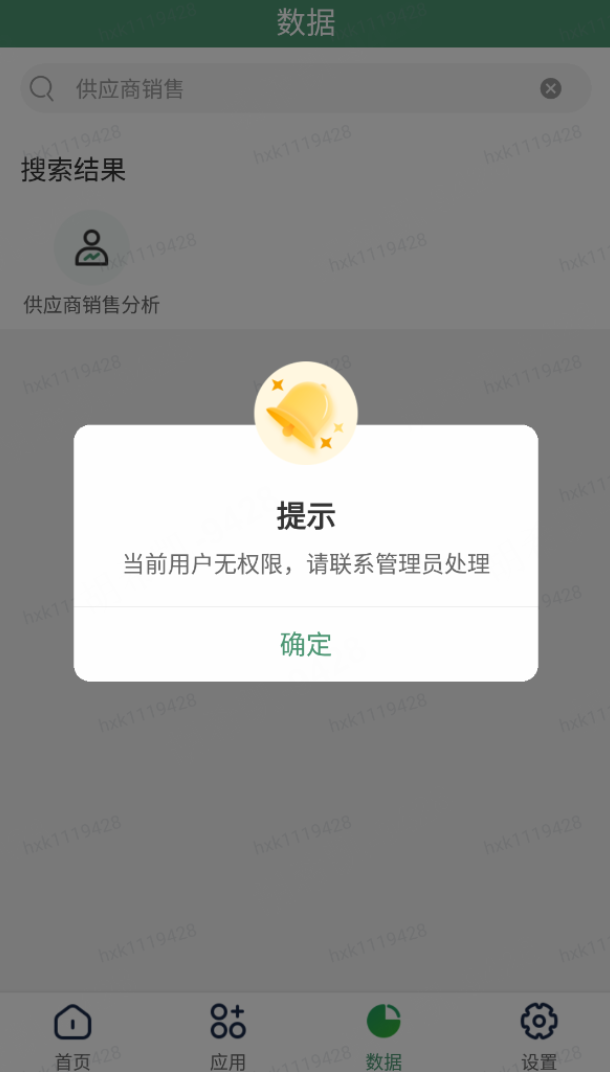Confirm the dialog with 确定

tap(305, 644)
